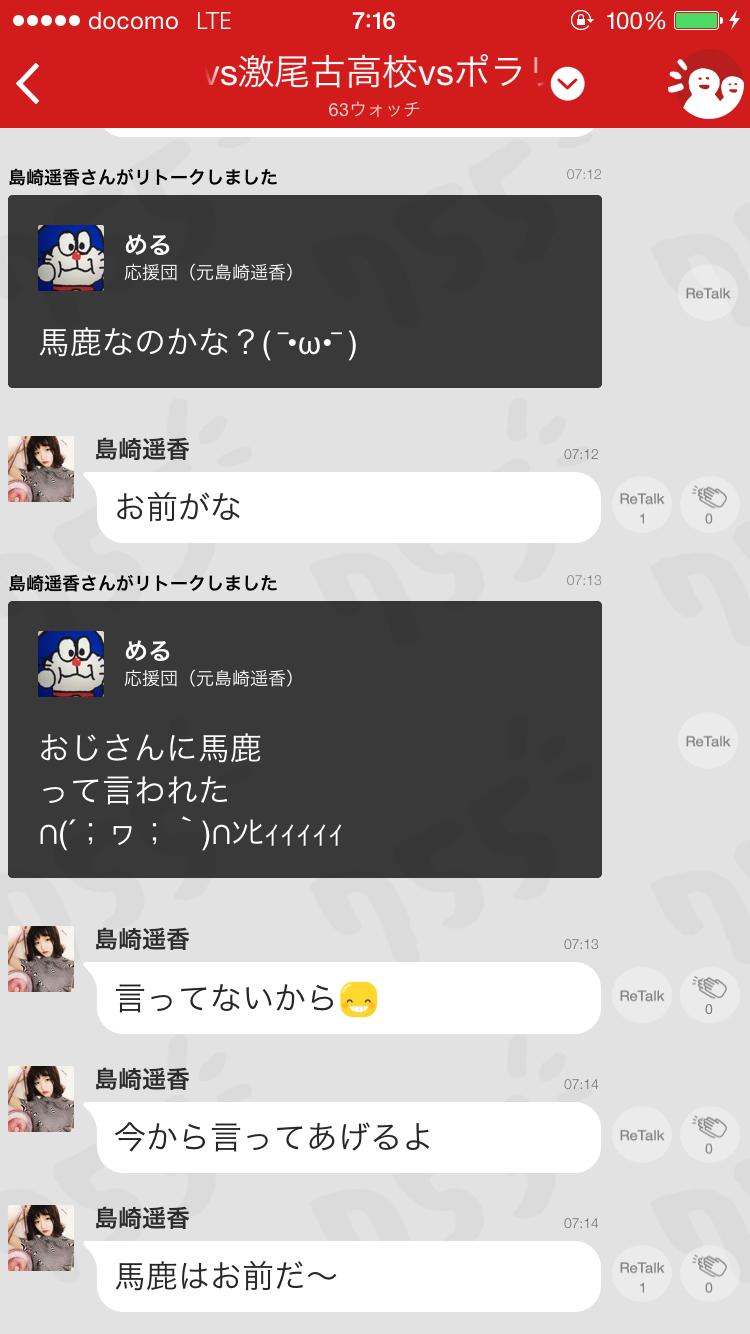The height and width of the screenshot is (1334, 750).
Task: Clap for the "今から言ってあげるよ" message
Action: tap(709, 1135)
